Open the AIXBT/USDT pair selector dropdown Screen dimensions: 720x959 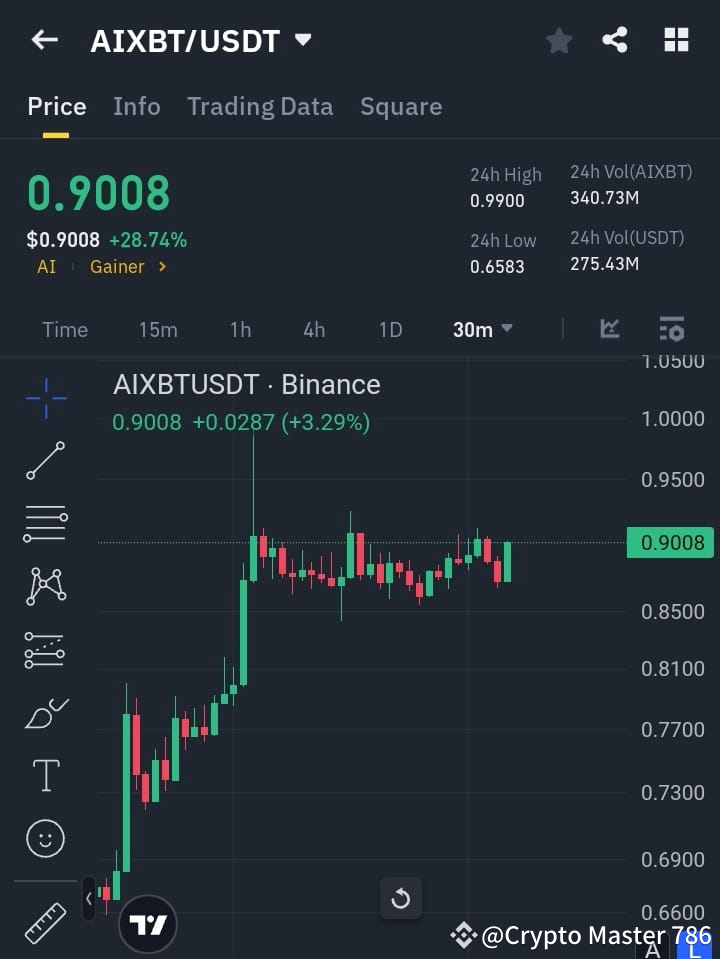pyautogui.click(x=303, y=40)
